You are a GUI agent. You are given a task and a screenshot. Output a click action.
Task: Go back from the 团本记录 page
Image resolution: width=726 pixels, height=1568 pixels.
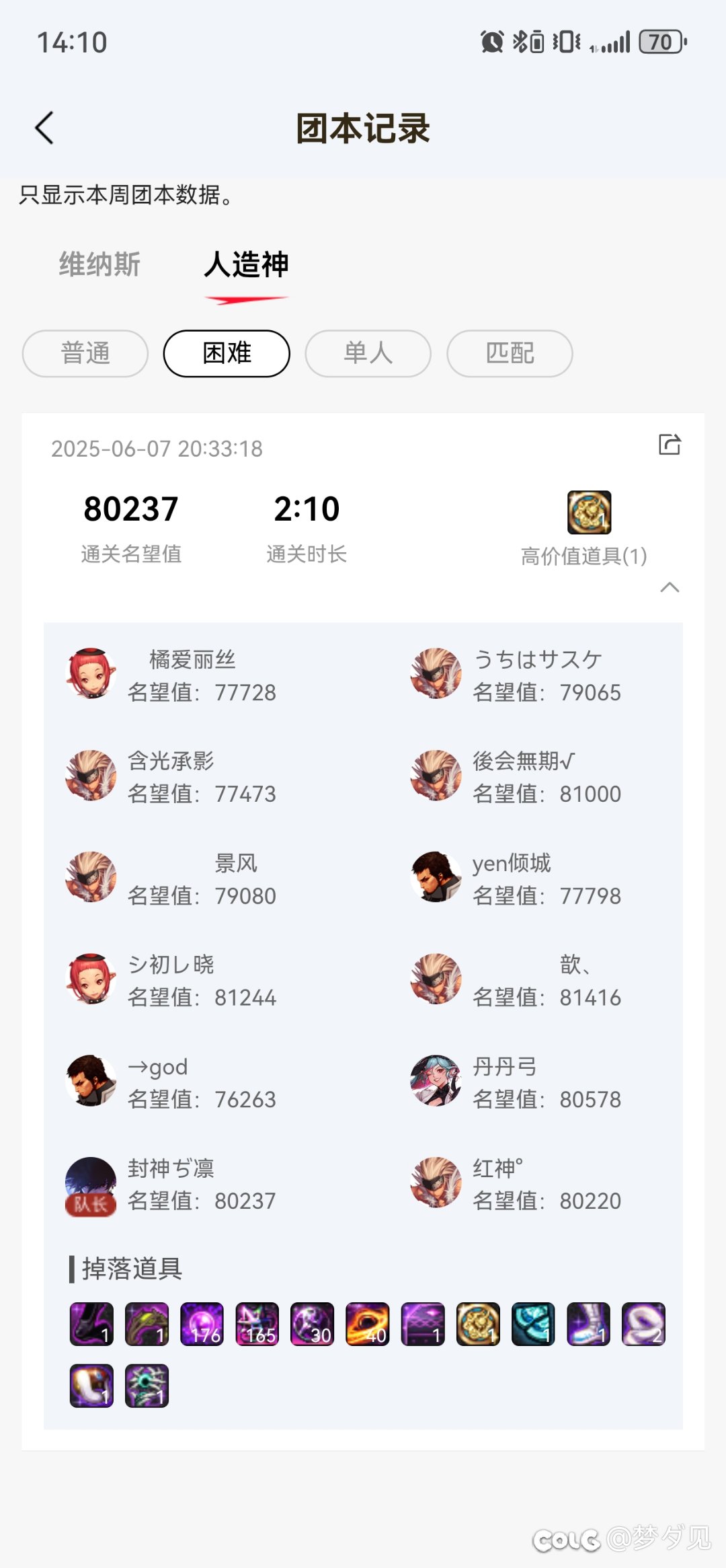coord(44,128)
